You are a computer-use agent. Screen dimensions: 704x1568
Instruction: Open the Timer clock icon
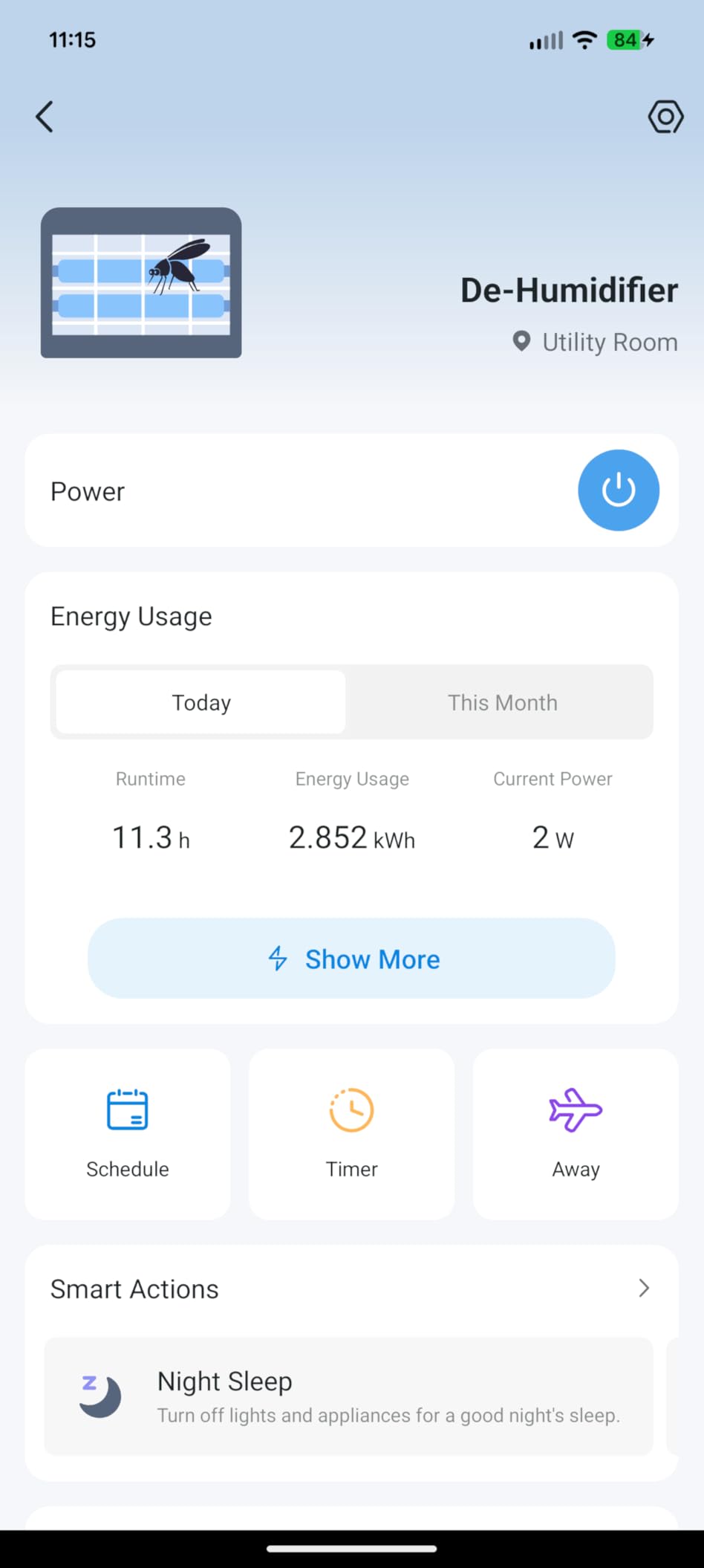(351, 1110)
